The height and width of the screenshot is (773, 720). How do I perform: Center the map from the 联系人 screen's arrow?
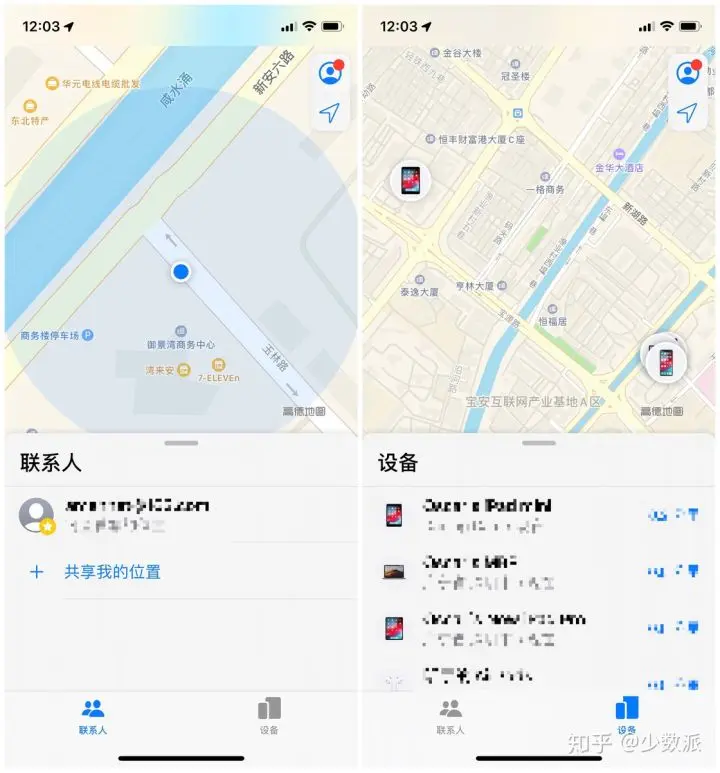[x=330, y=113]
